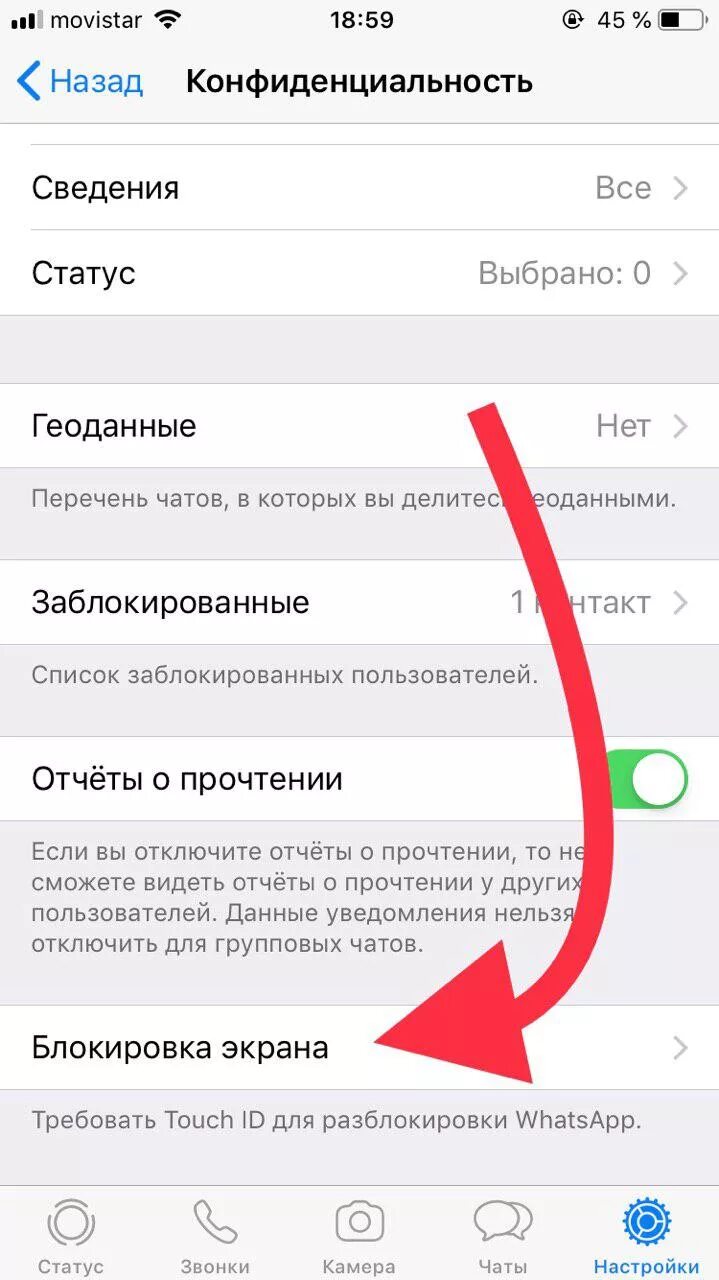
Task: Select the Настройки tab
Action: click(x=647, y=1238)
